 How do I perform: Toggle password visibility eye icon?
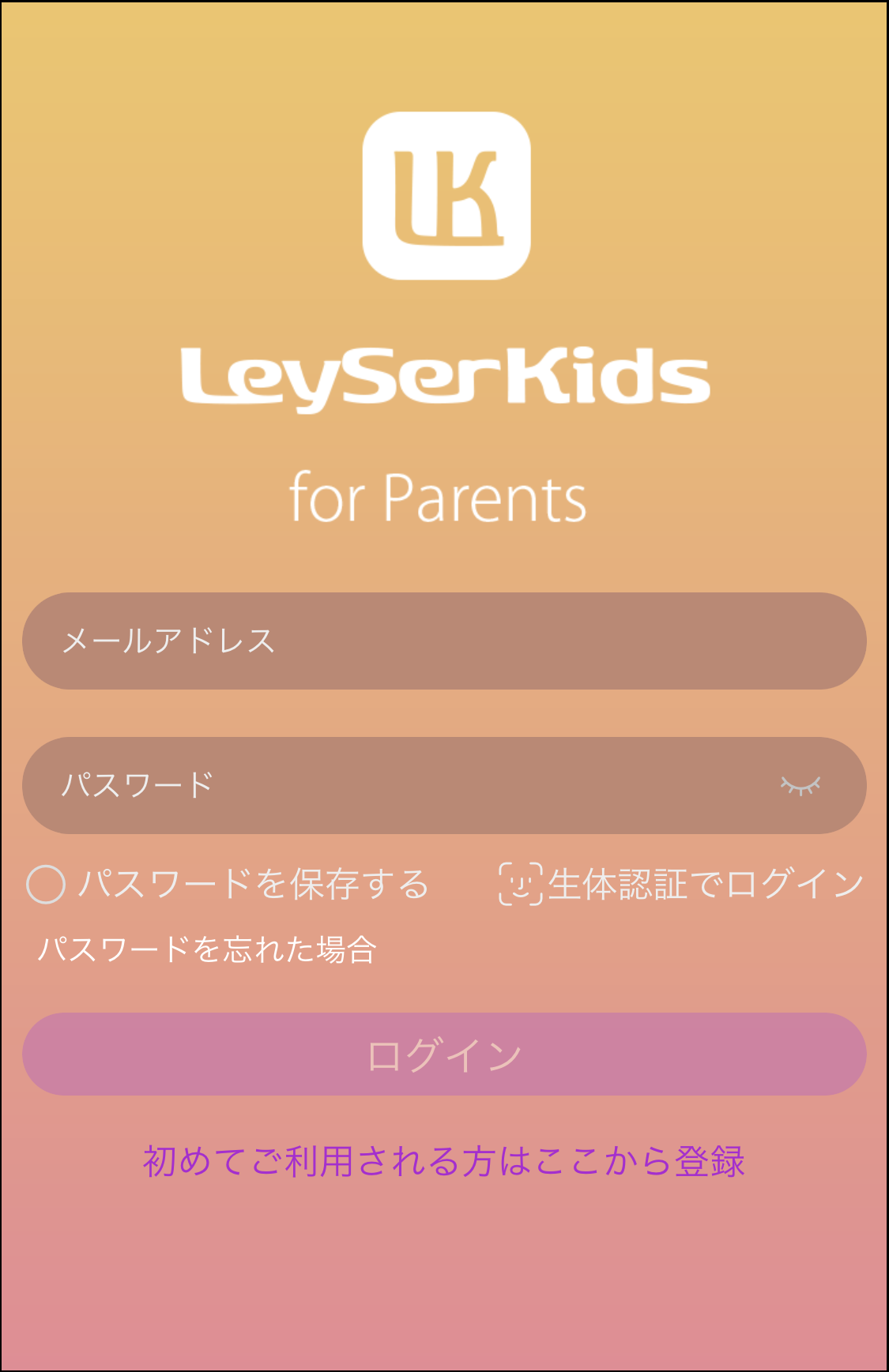[x=800, y=785]
